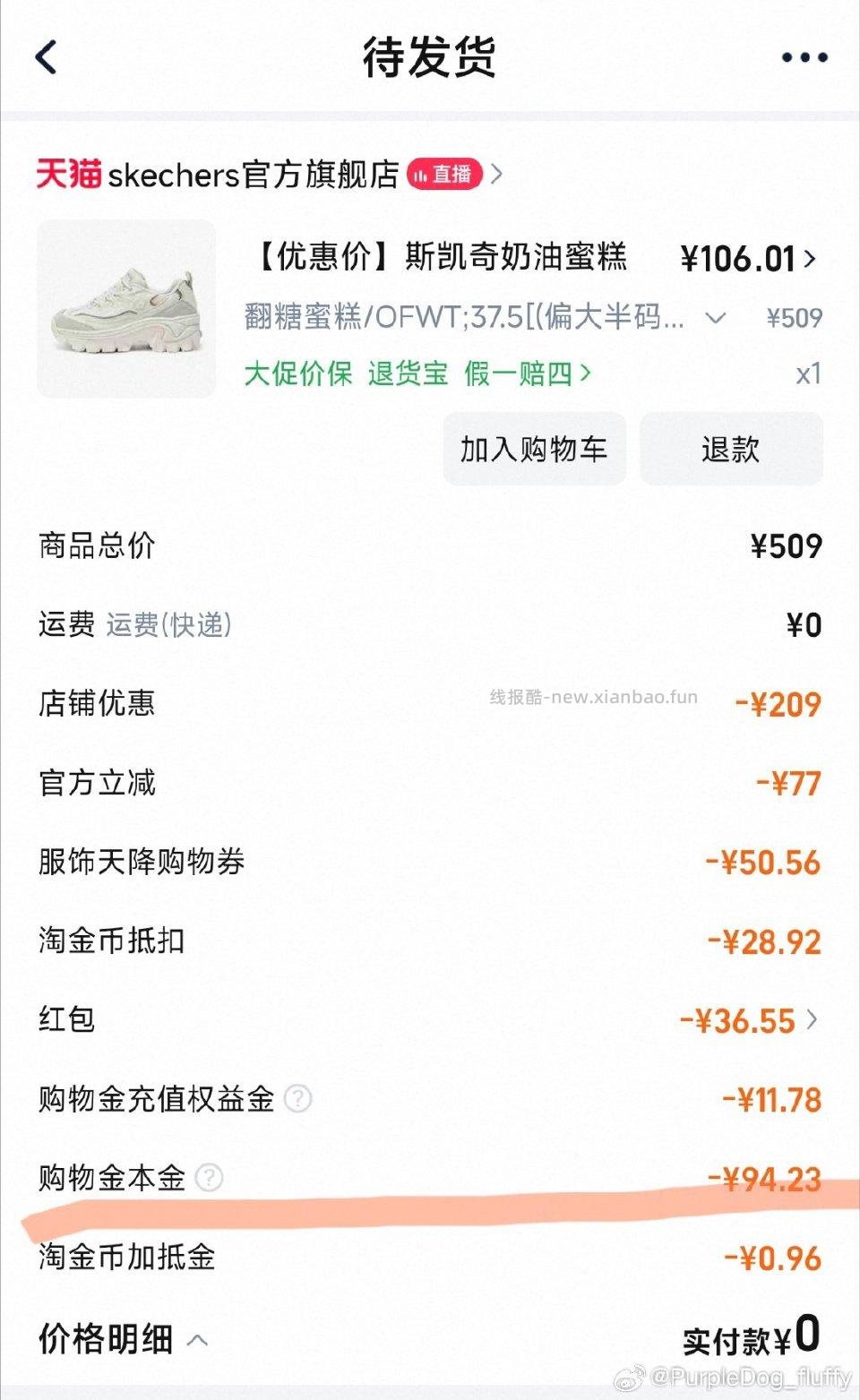
Task: Click the 加入购物车 button
Action: tap(534, 450)
